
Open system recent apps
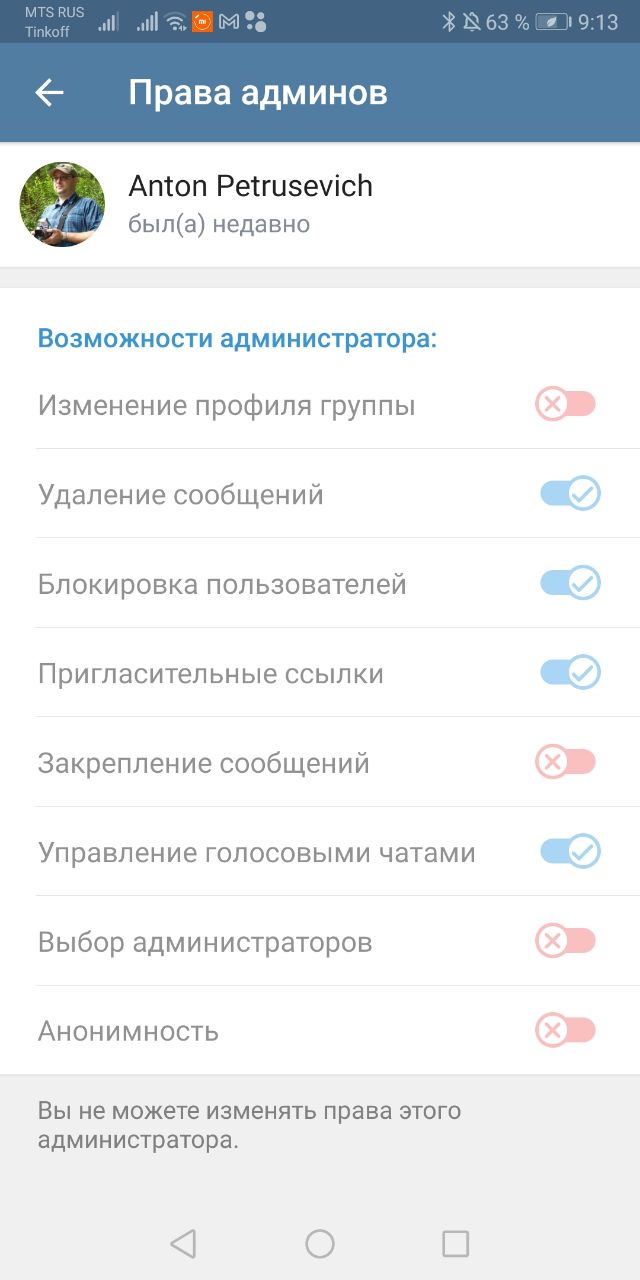(456, 1244)
